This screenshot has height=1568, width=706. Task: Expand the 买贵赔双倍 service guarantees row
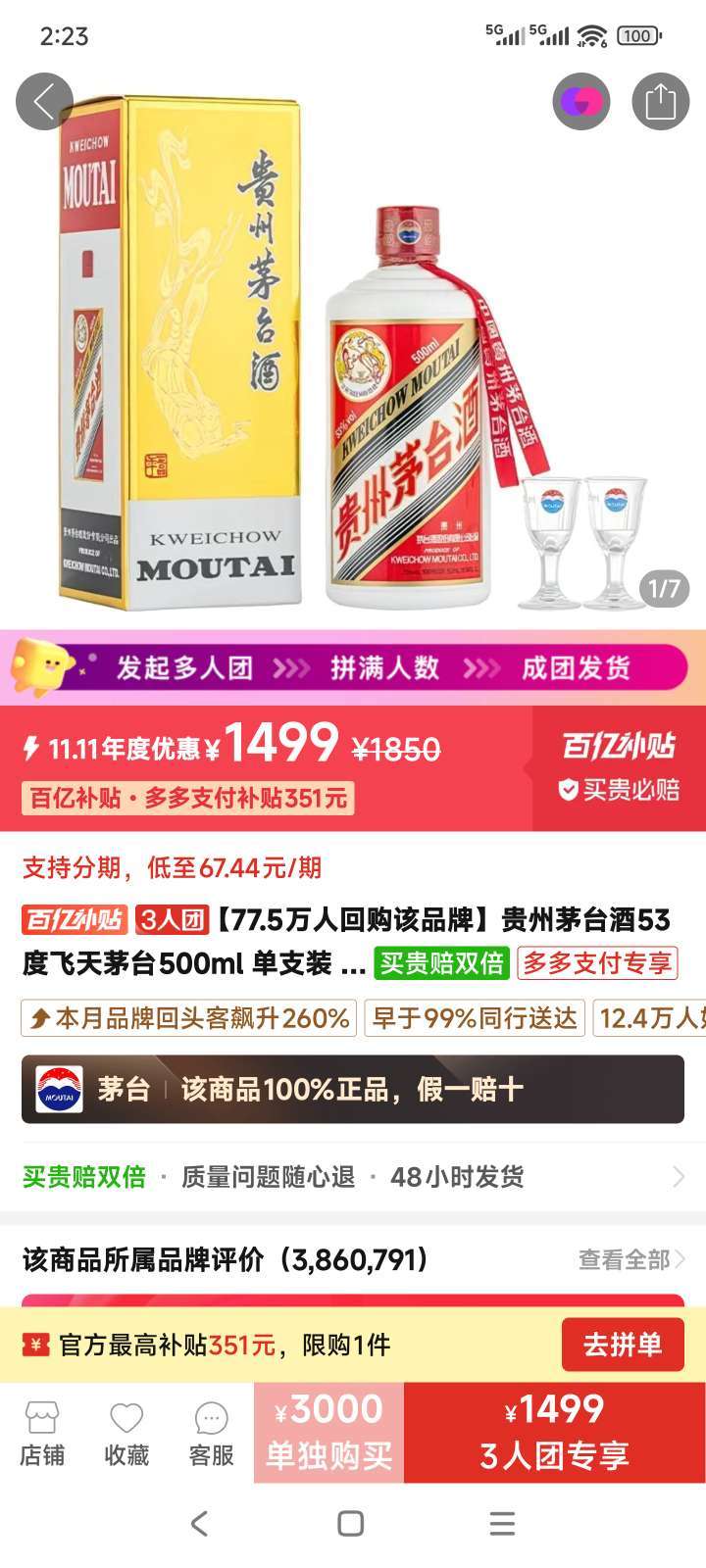tap(353, 1176)
